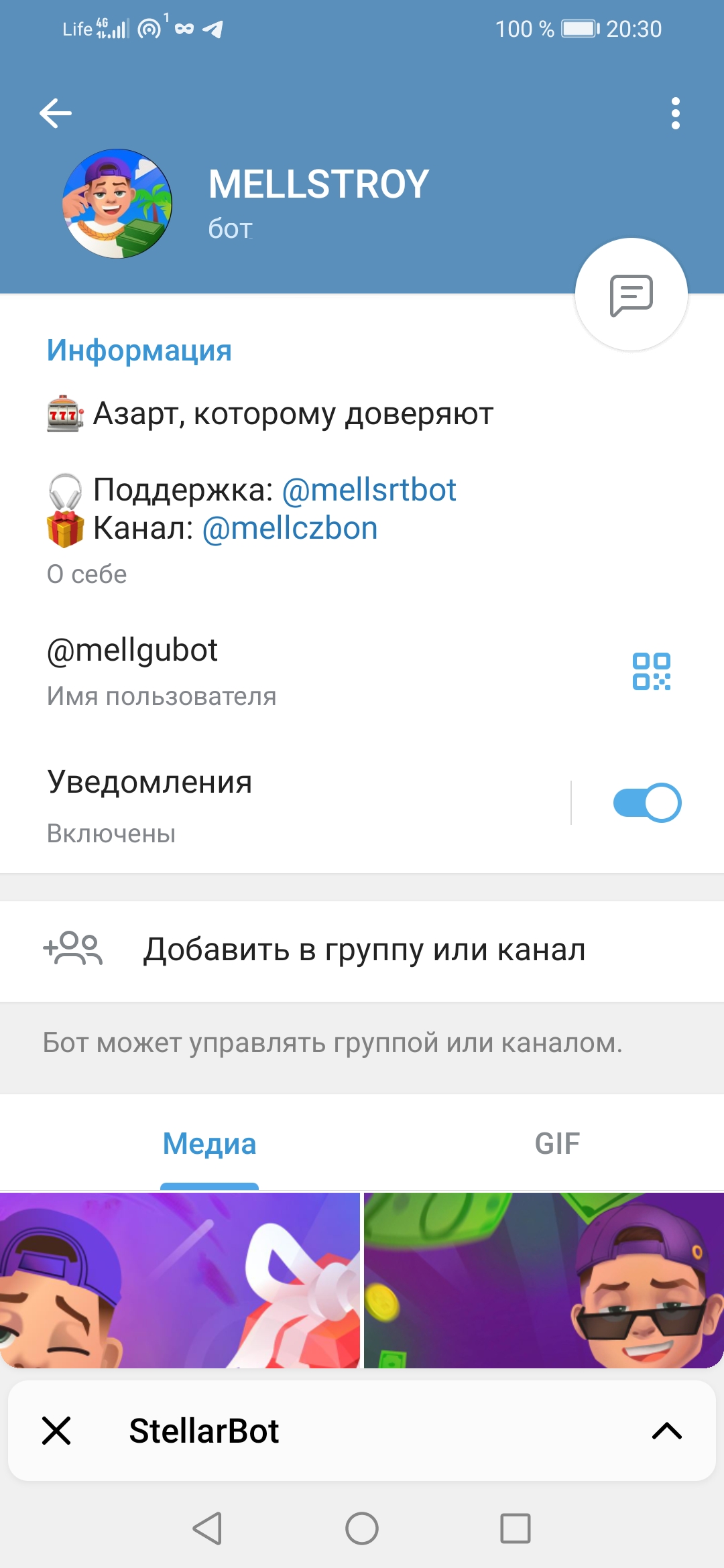
Task: Open recent apps from navigation bar
Action: [x=515, y=1528]
